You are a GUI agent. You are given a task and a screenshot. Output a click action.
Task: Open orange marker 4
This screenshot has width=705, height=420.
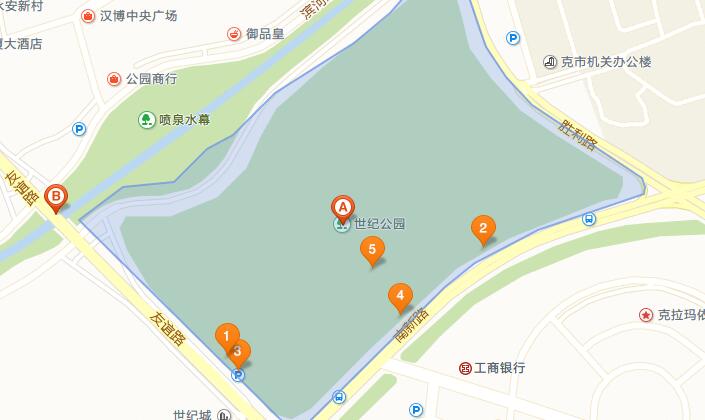pyautogui.click(x=399, y=296)
